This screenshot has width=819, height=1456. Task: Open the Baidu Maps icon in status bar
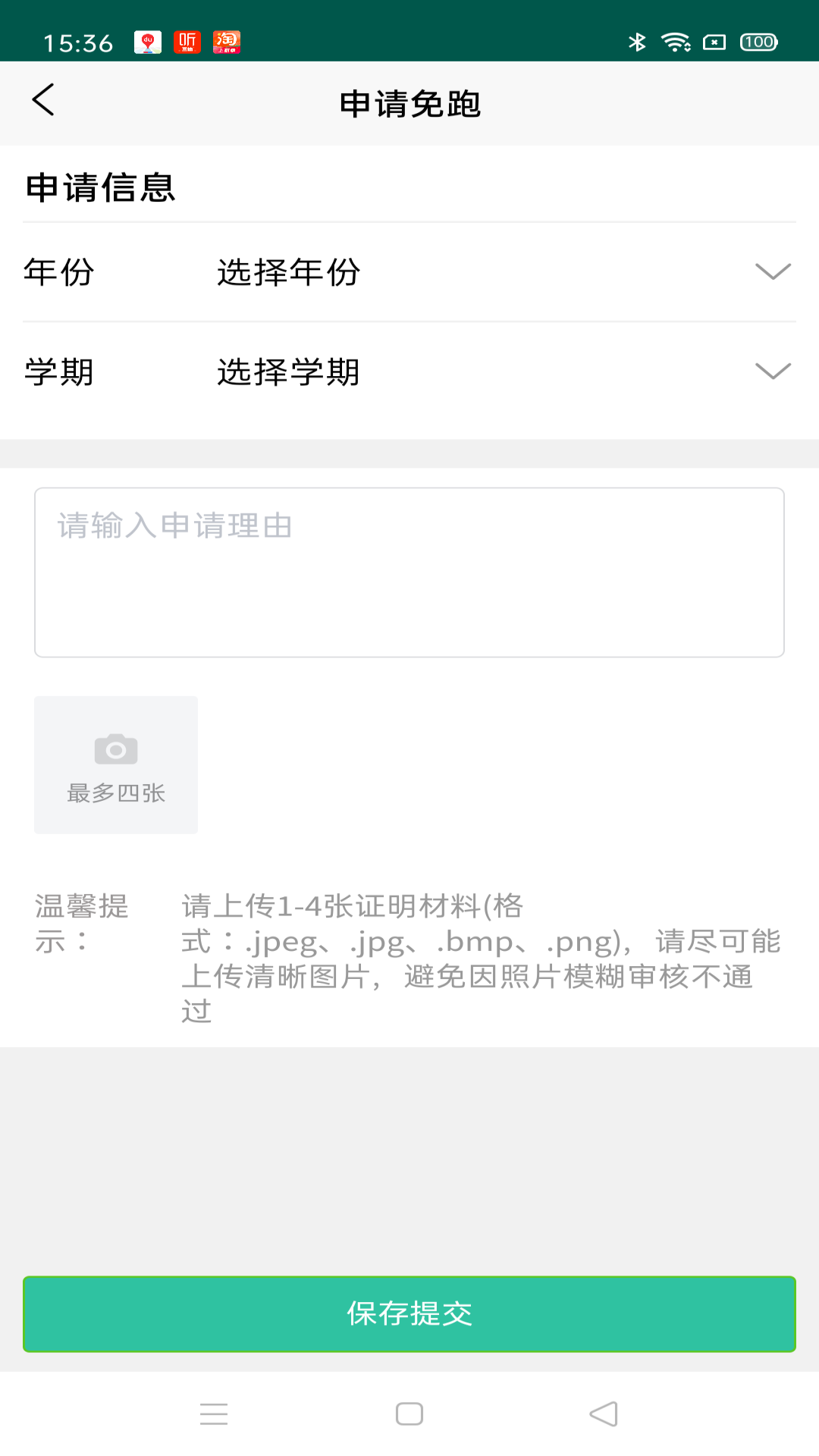pyautogui.click(x=149, y=42)
